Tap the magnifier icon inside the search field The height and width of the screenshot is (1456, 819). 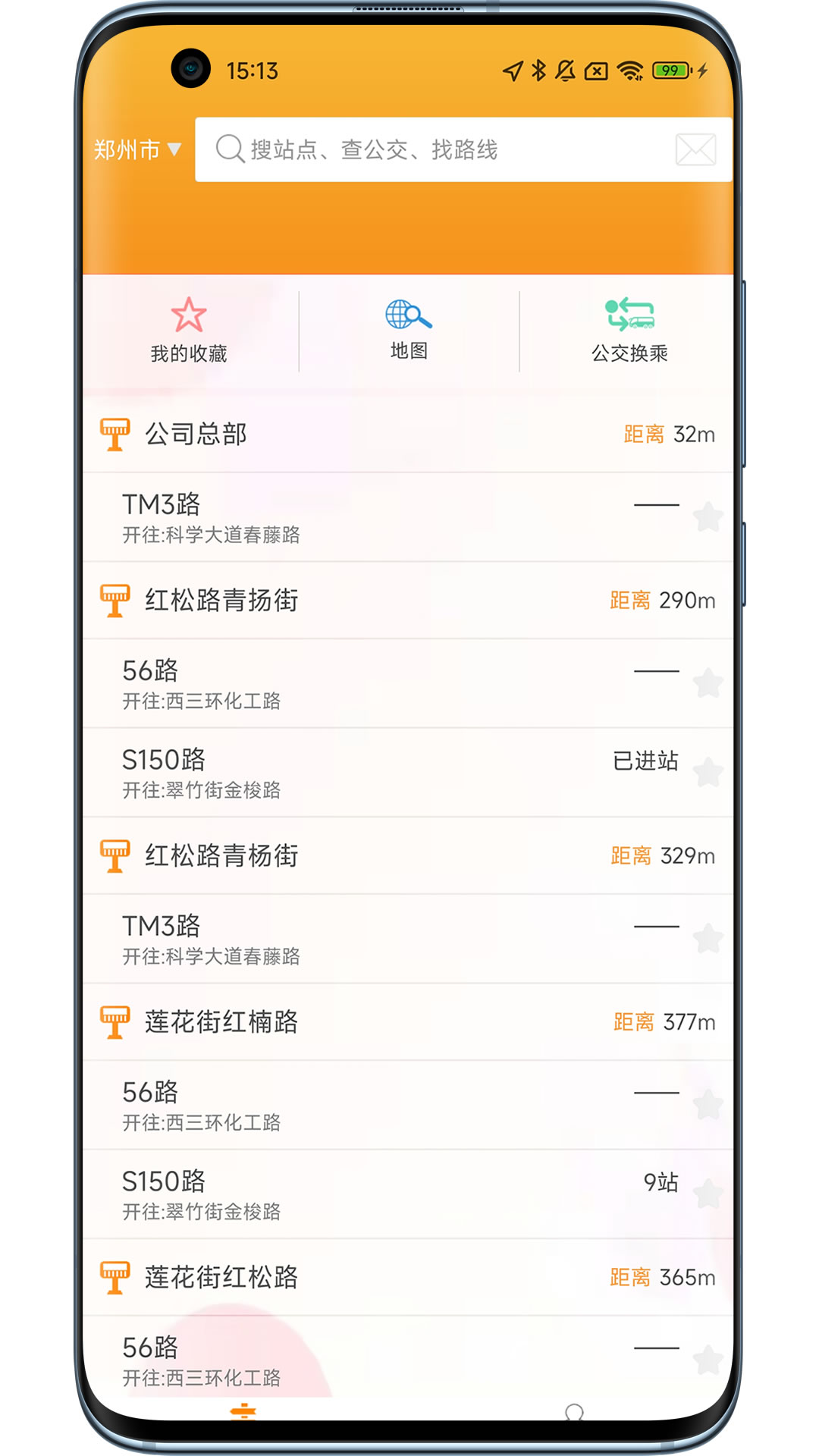(x=230, y=149)
